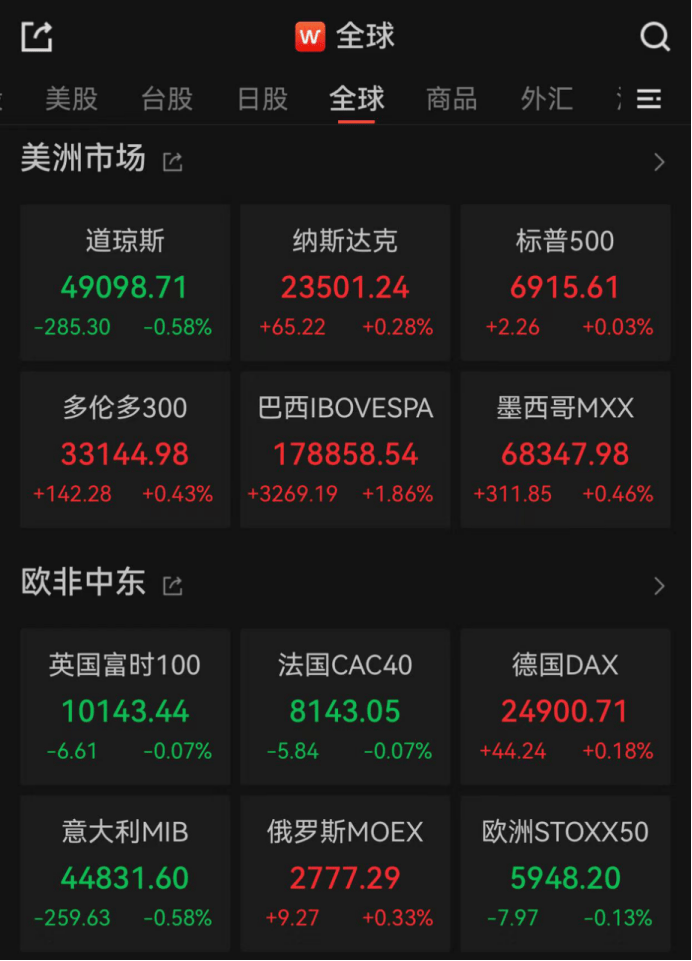
Task: Open the 巴西IBOVESPA index card
Action: pyautogui.click(x=345, y=450)
